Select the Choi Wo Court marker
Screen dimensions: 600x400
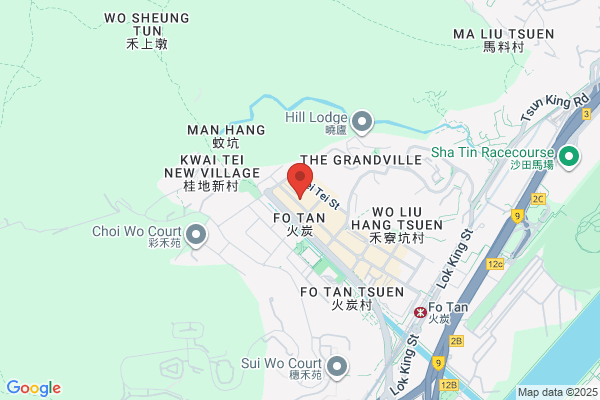pyautogui.click(x=196, y=235)
